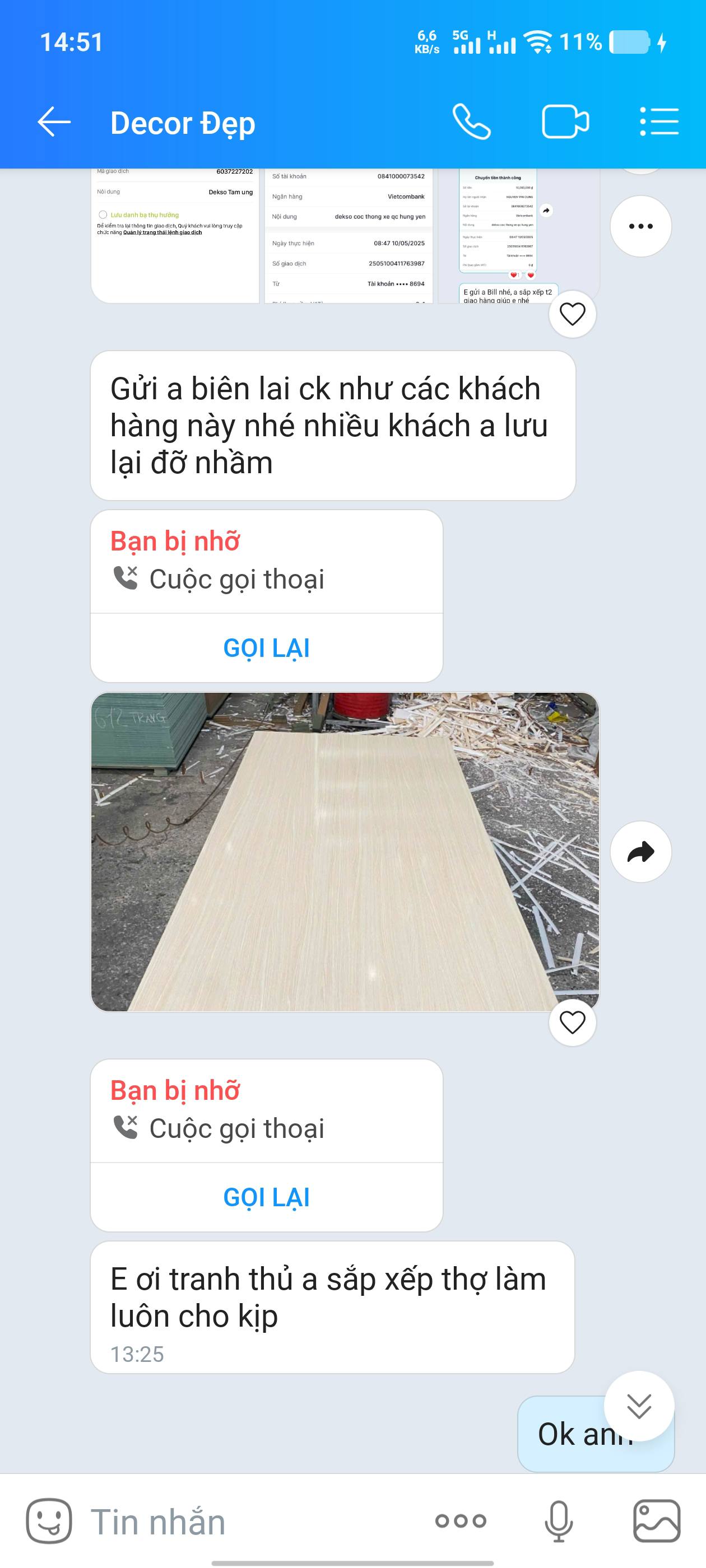Record a voice message
This screenshot has height=1568, width=706.
pos(558,1521)
